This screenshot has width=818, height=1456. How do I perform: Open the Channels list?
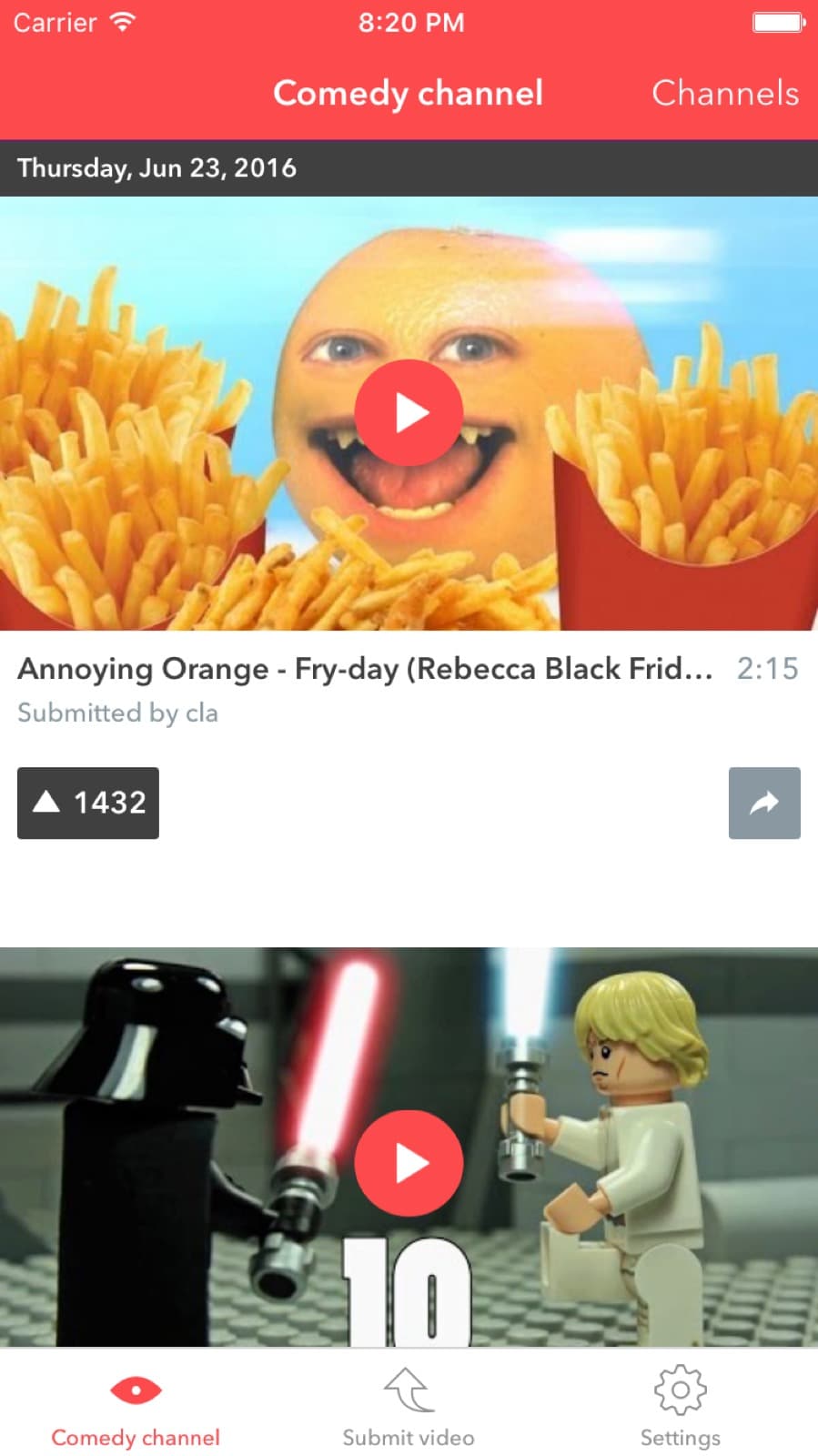click(x=725, y=93)
